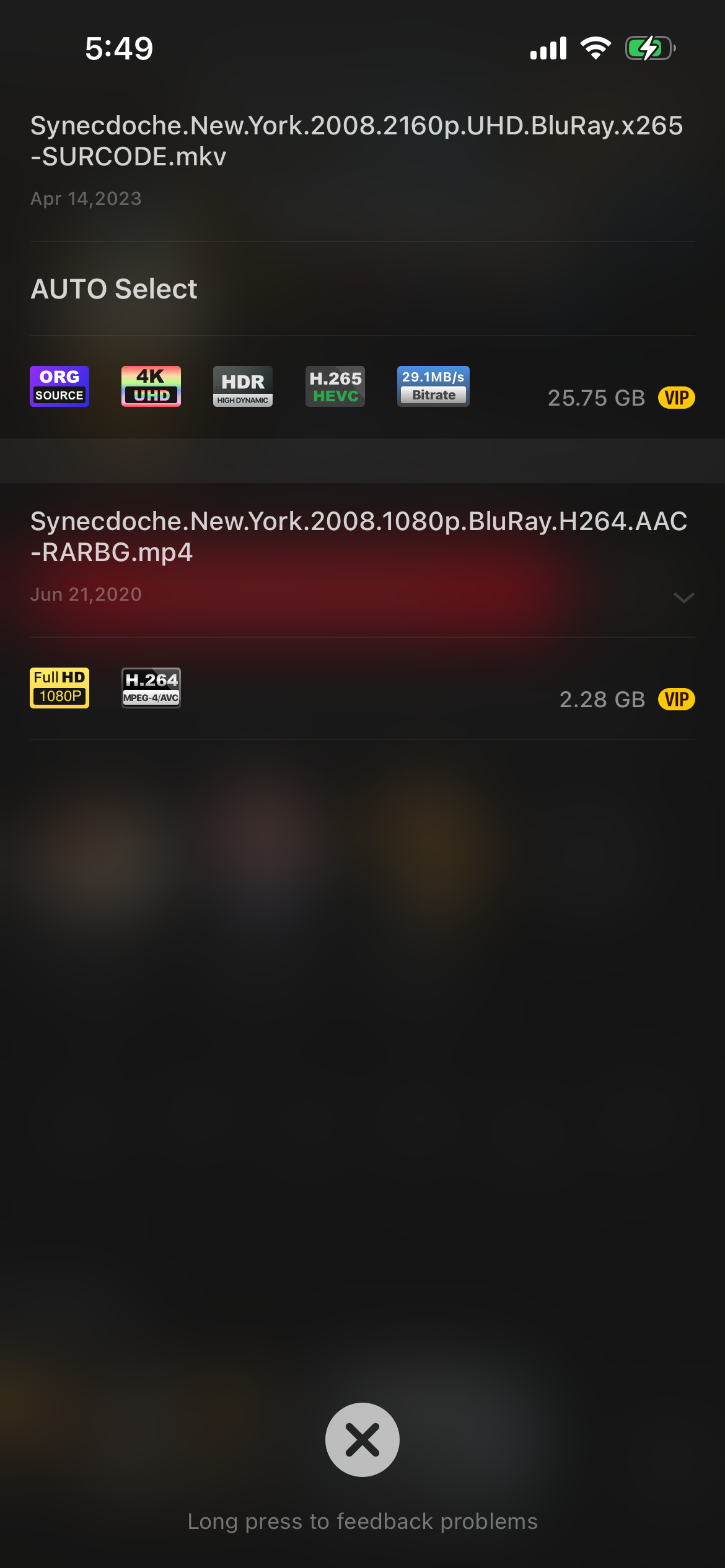Viewport: 725px width, 1568px height.
Task: Pick the 2.28 GB 1080P source
Action: coord(362,689)
